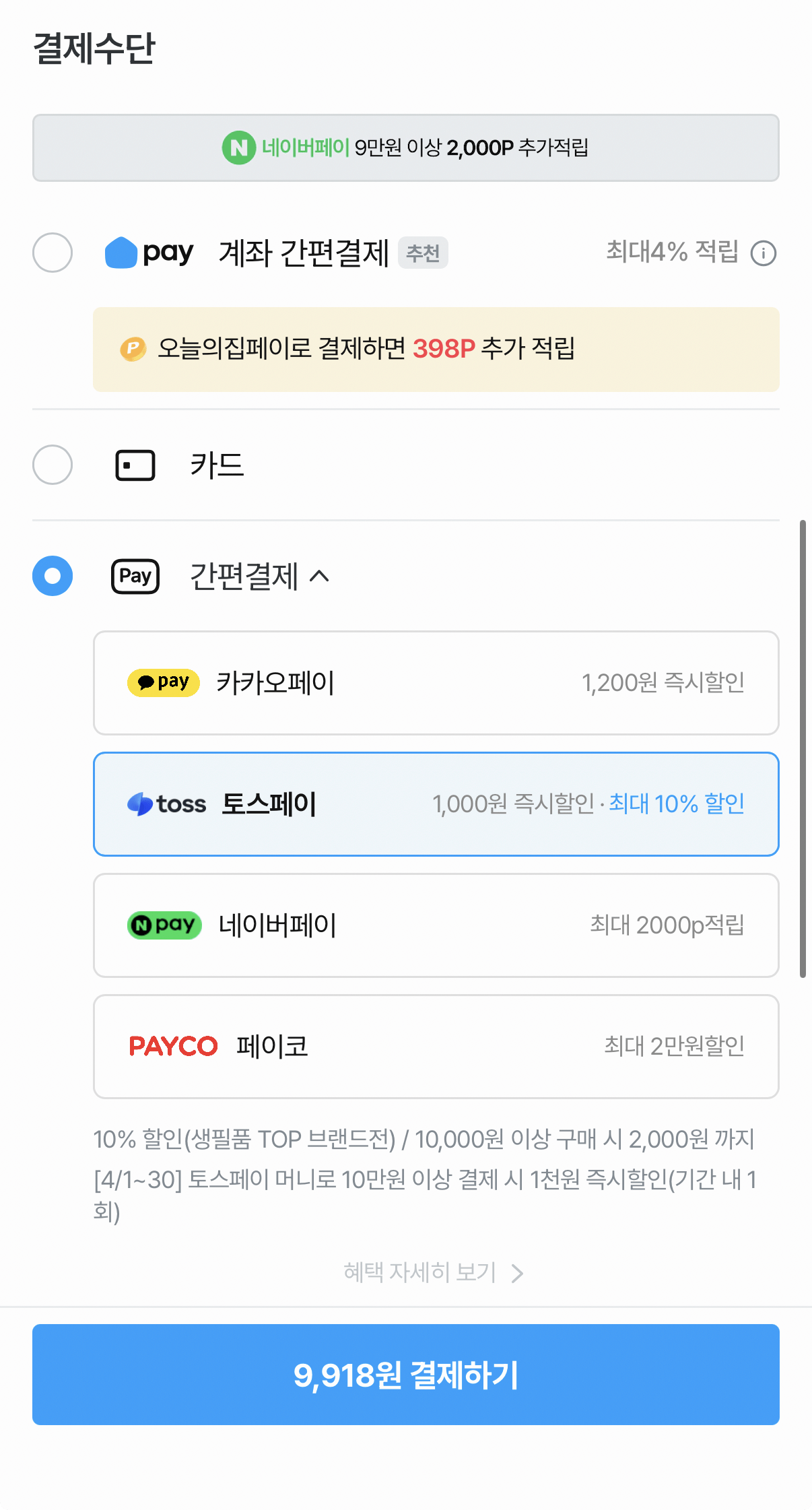Collapse the 간편결제 section chevron
Image resolution: width=812 pixels, height=1510 pixels.
click(321, 576)
